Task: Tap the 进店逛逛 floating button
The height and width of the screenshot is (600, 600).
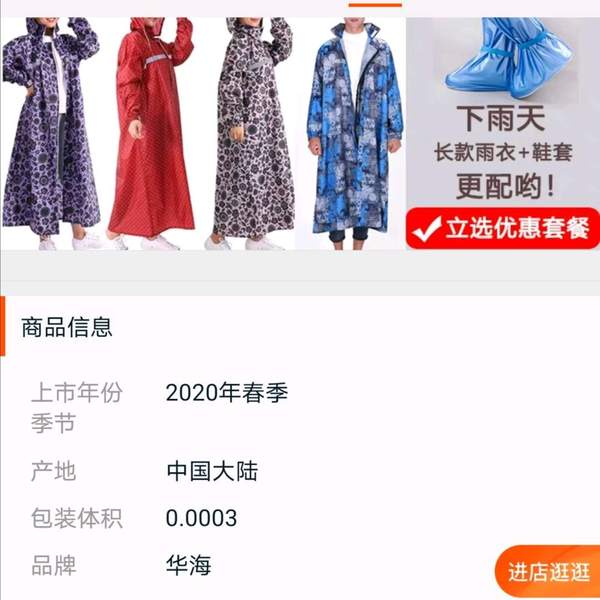Action: 549,573
